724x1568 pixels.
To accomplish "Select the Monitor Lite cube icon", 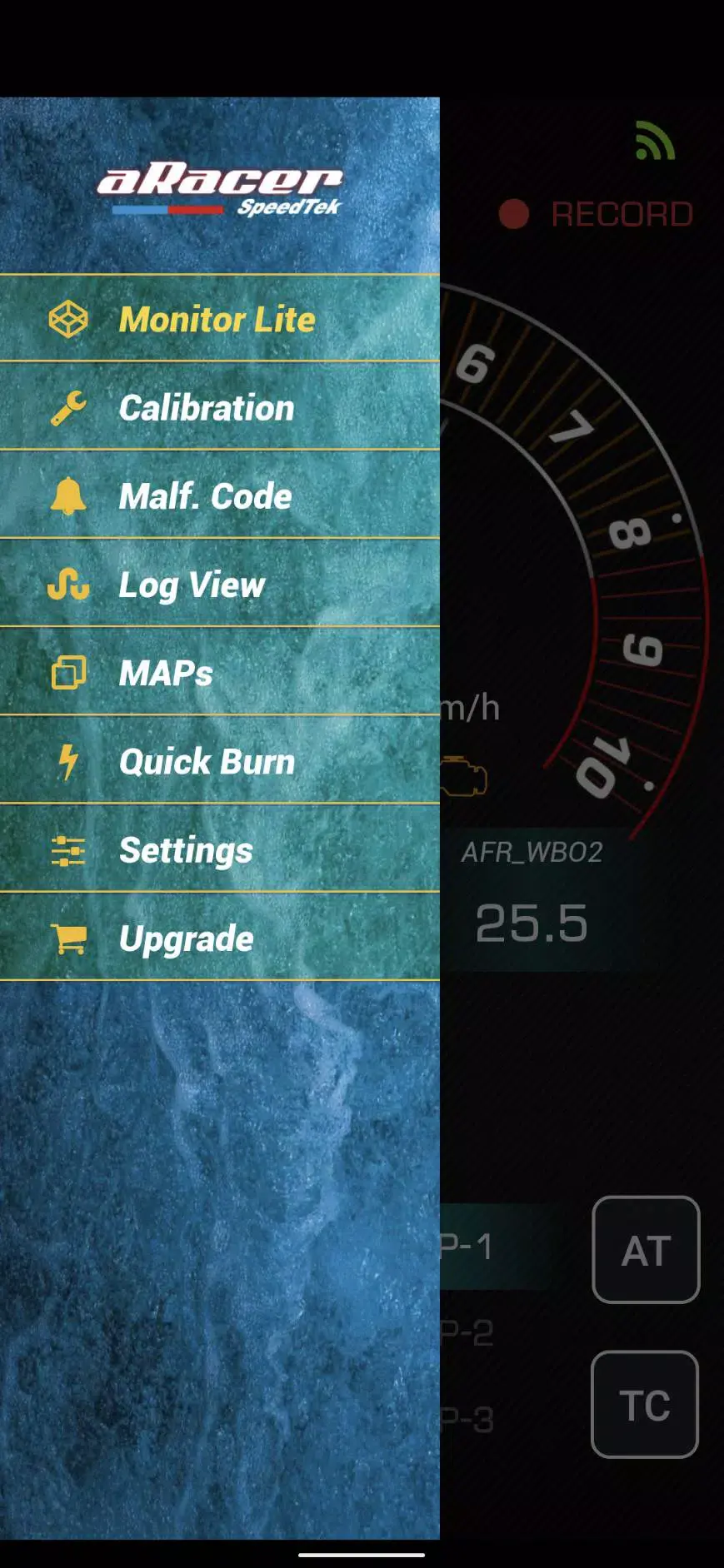I will pos(70,319).
